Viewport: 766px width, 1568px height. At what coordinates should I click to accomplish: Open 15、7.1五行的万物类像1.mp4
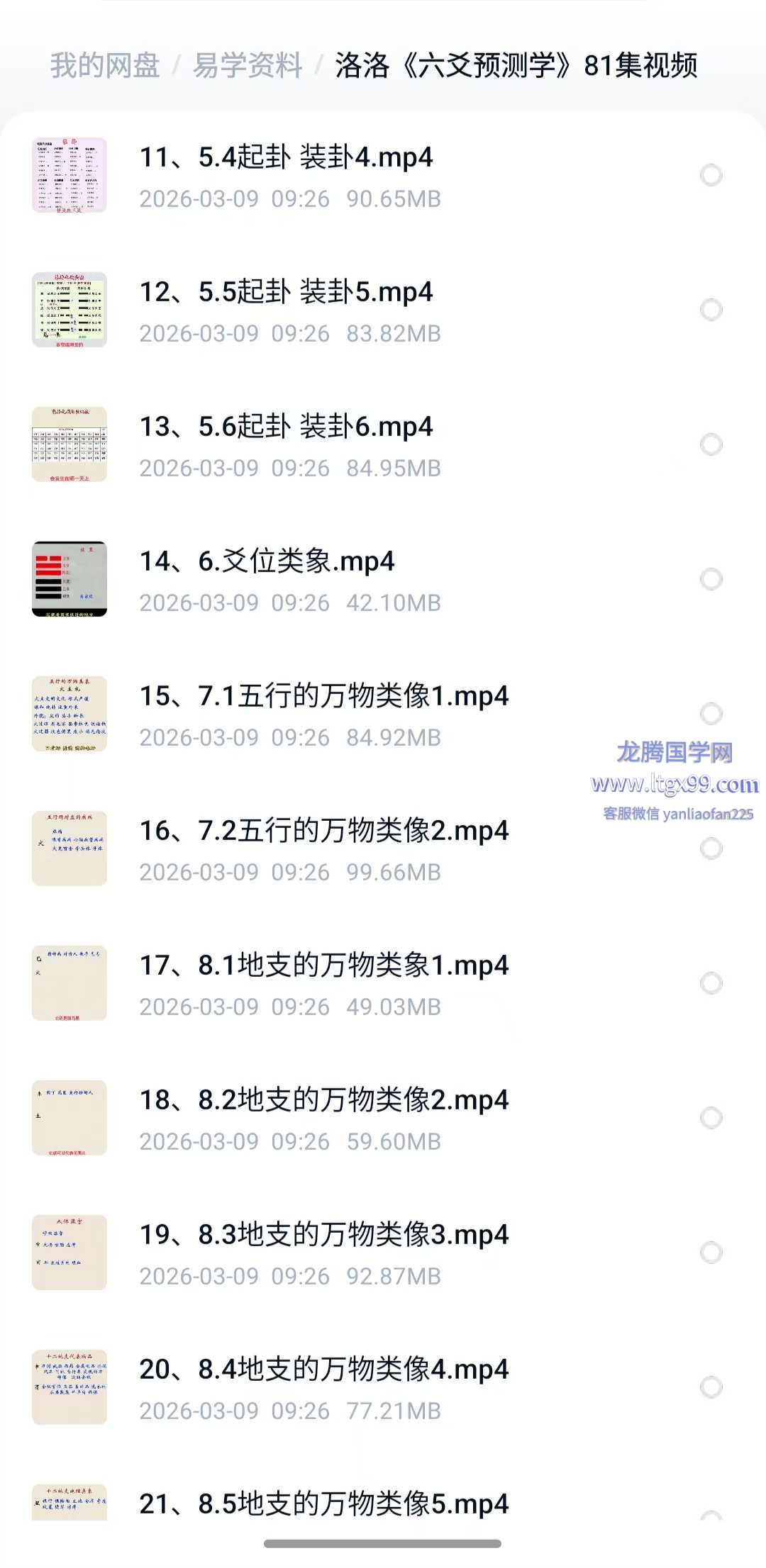[323, 696]
